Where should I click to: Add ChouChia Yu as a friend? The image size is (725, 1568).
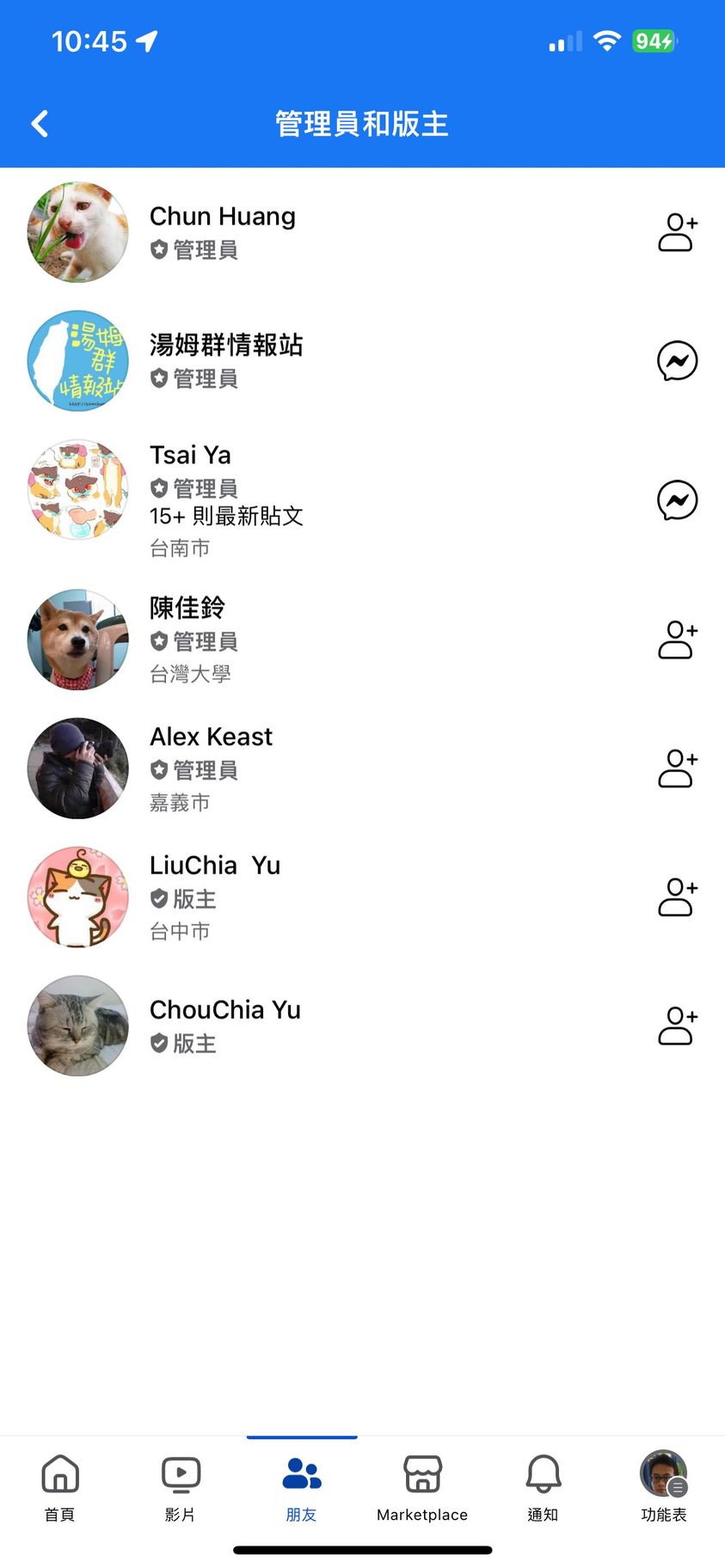point(677,1026)
